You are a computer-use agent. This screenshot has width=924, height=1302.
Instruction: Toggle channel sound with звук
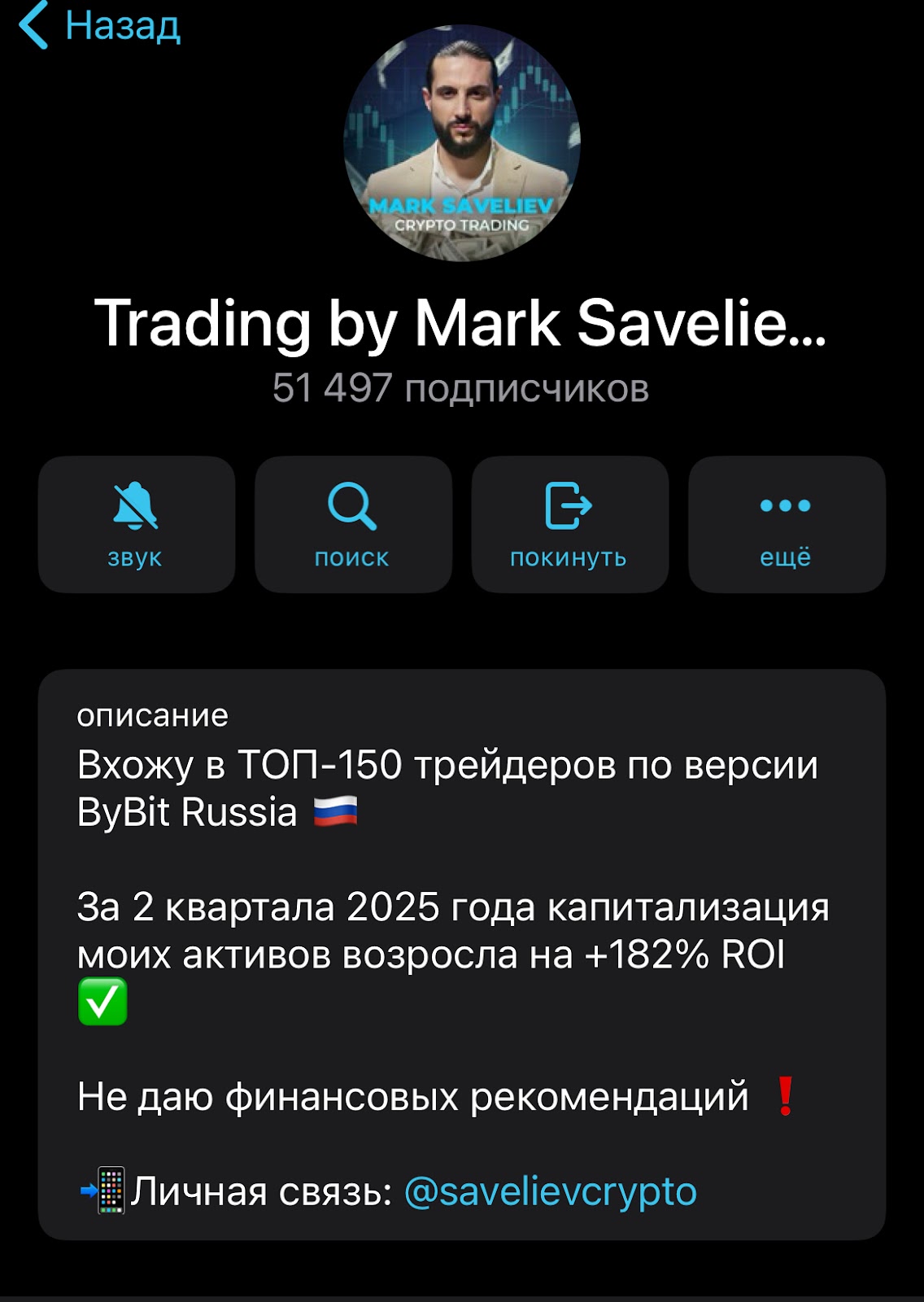136,524
